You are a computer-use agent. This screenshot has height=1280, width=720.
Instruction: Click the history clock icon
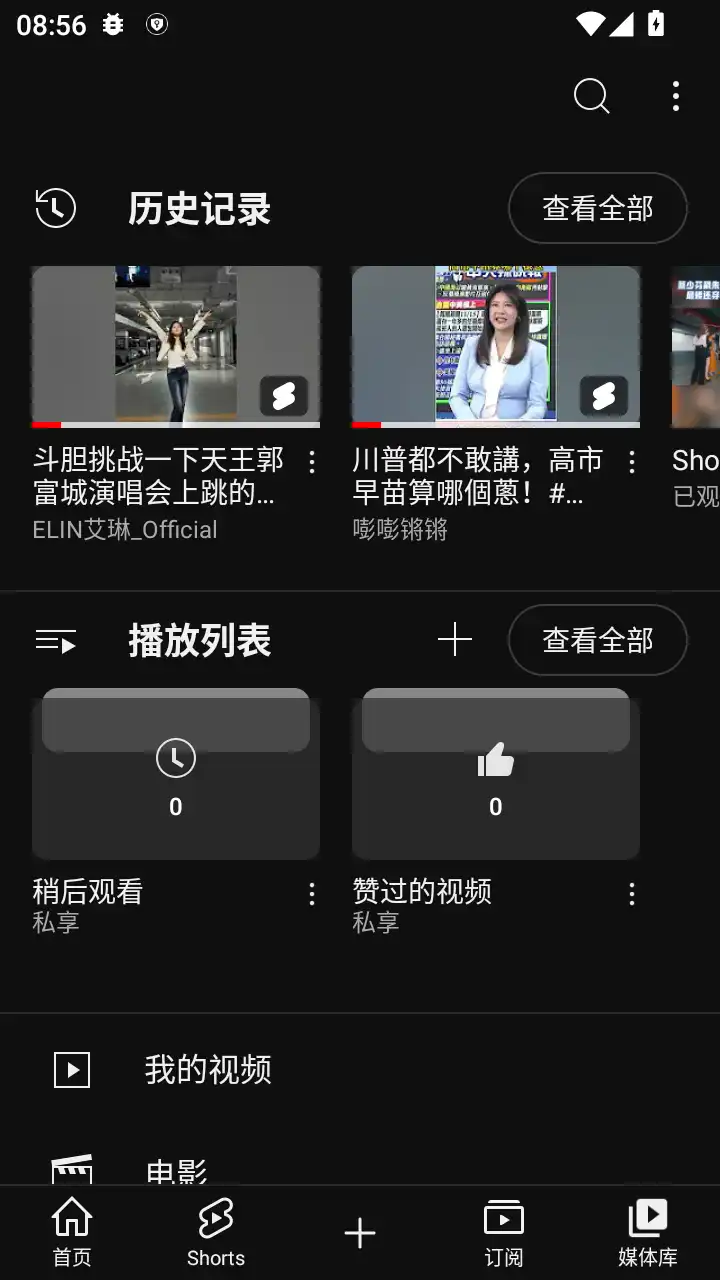[56, 208]
